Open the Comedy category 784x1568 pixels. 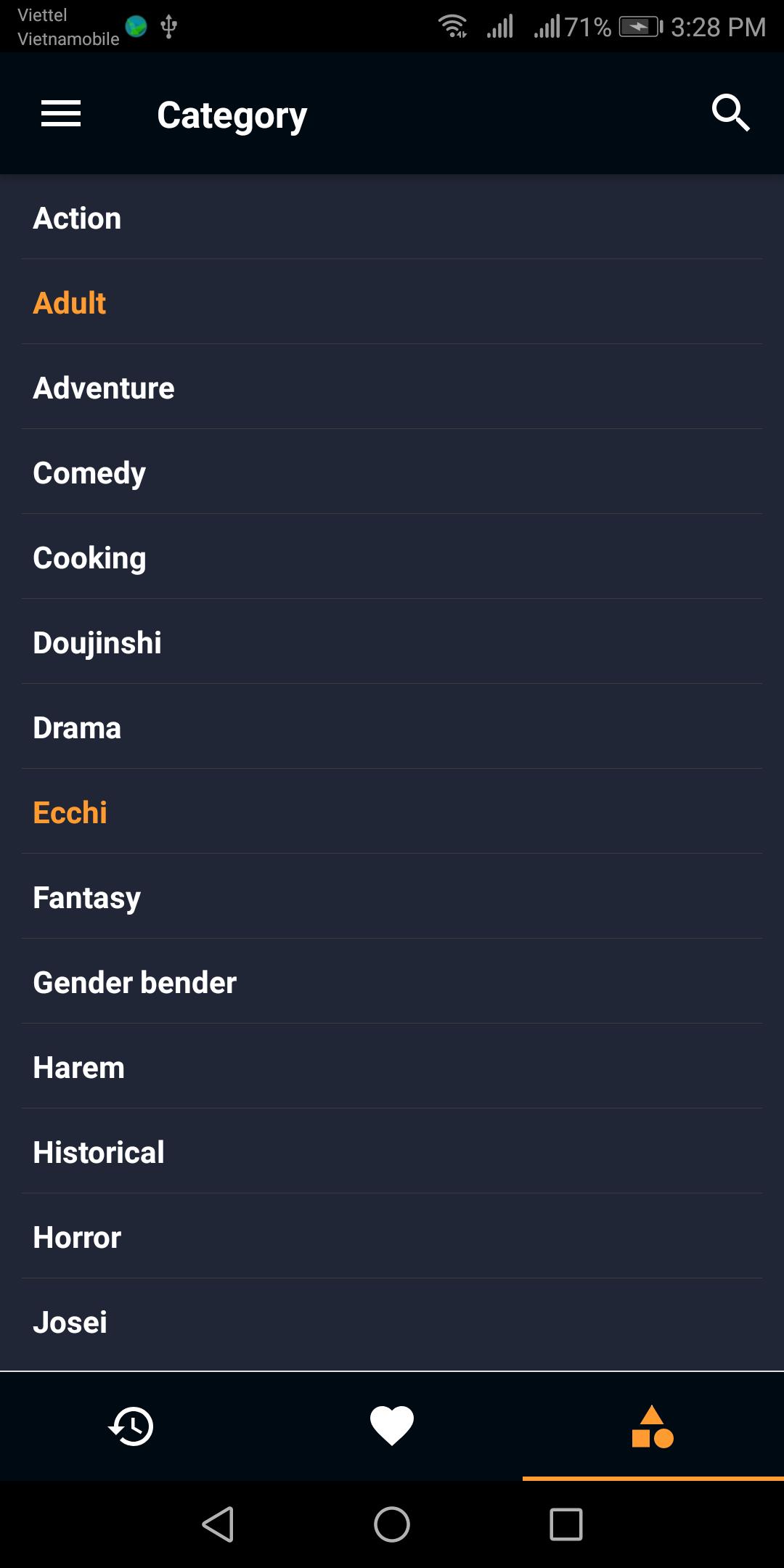click(x=89, y=472)
